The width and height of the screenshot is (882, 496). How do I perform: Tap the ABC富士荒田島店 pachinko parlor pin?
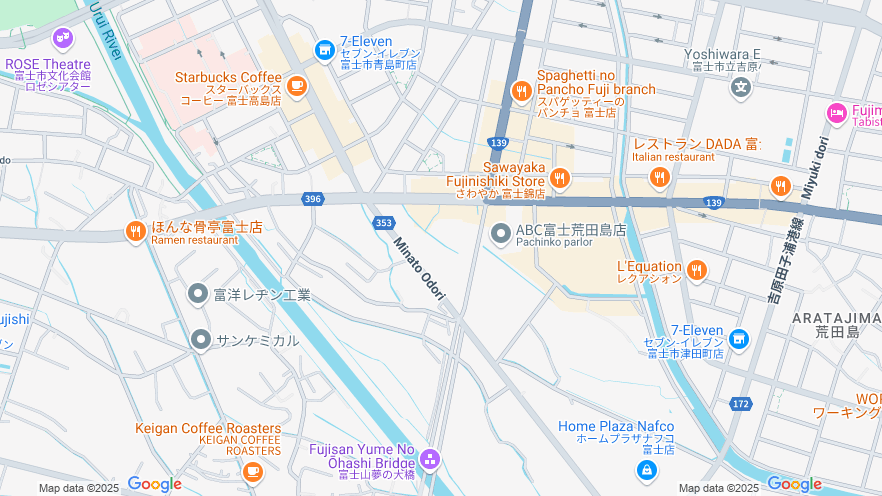tap(501, 233)
